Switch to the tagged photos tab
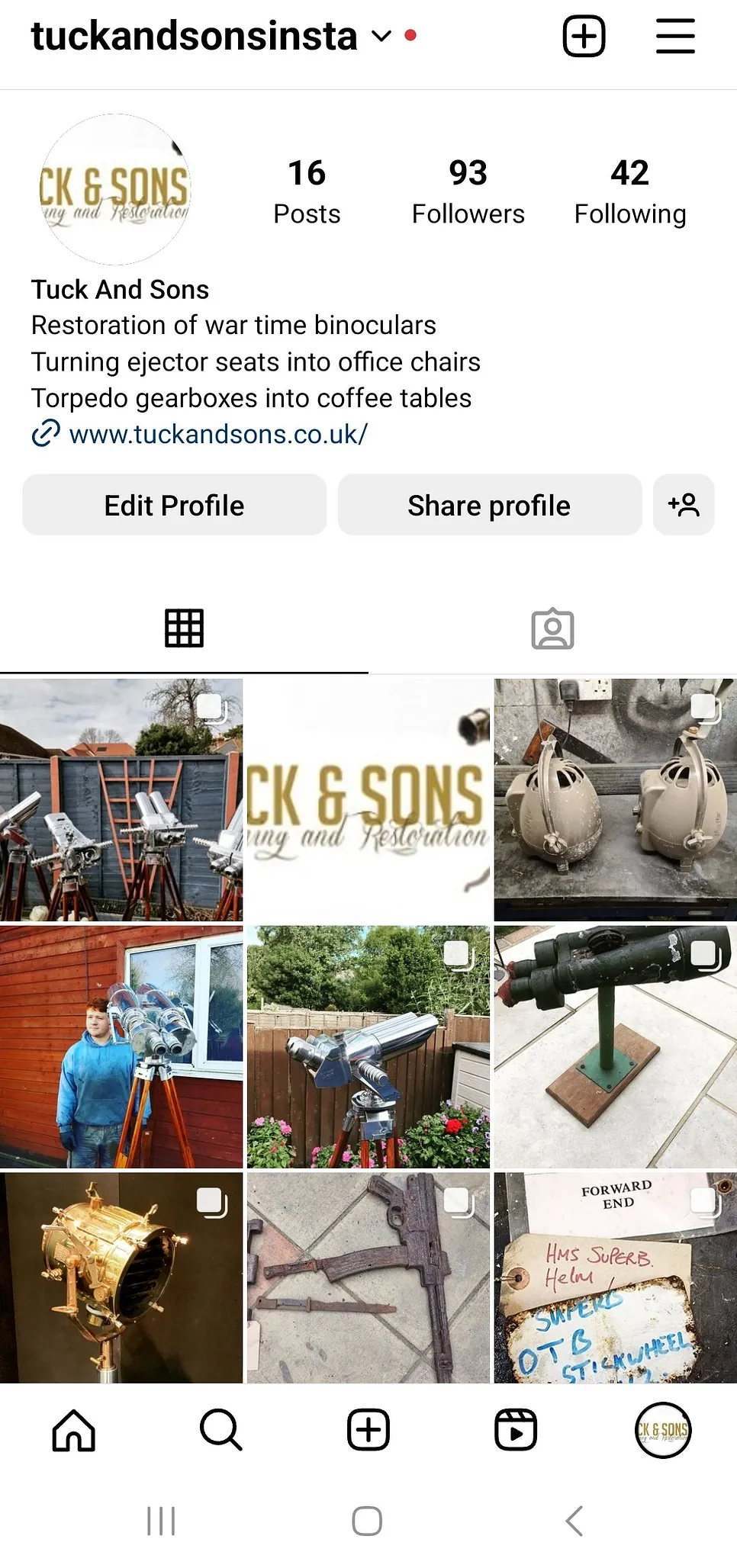 point(552,629)
